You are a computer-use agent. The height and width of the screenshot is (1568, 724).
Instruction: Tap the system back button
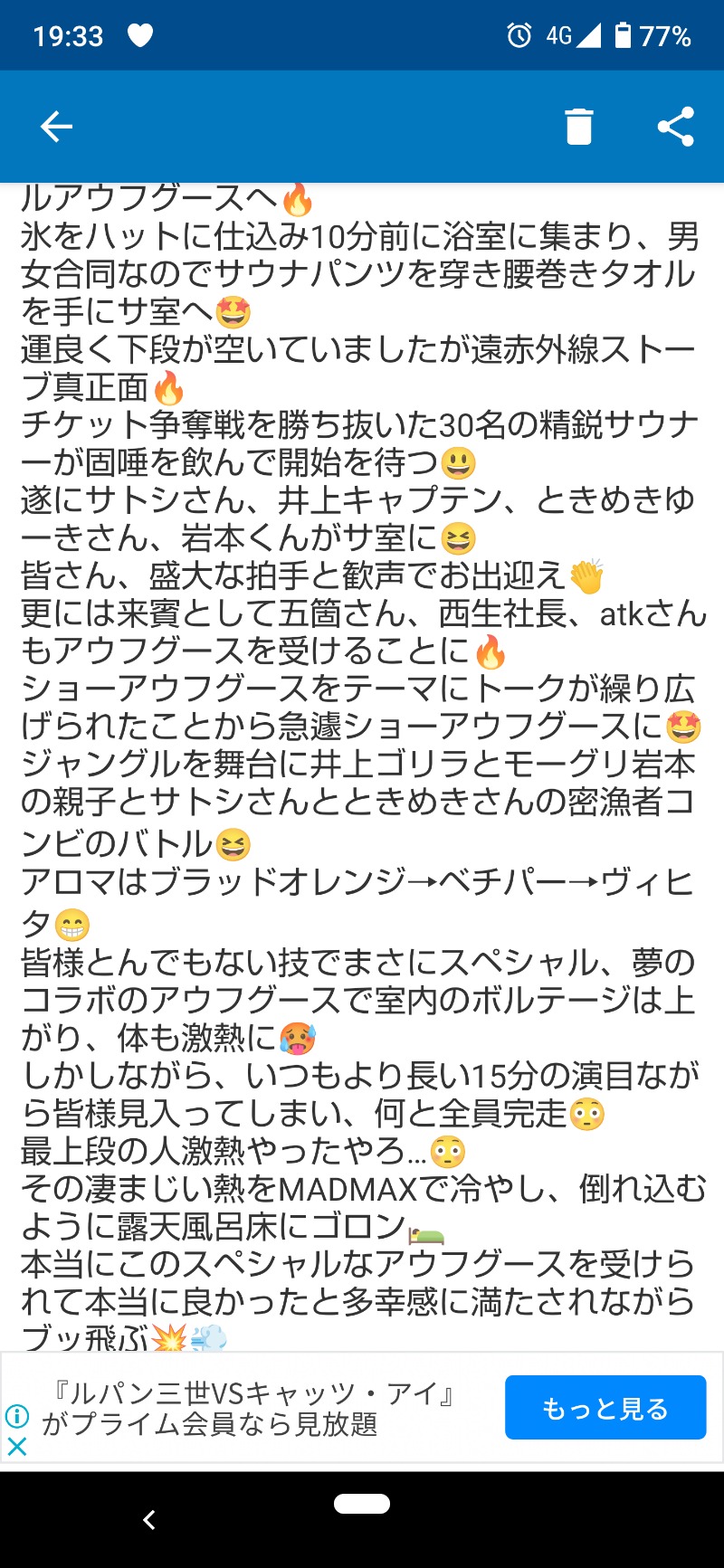tap(149, 1520)
